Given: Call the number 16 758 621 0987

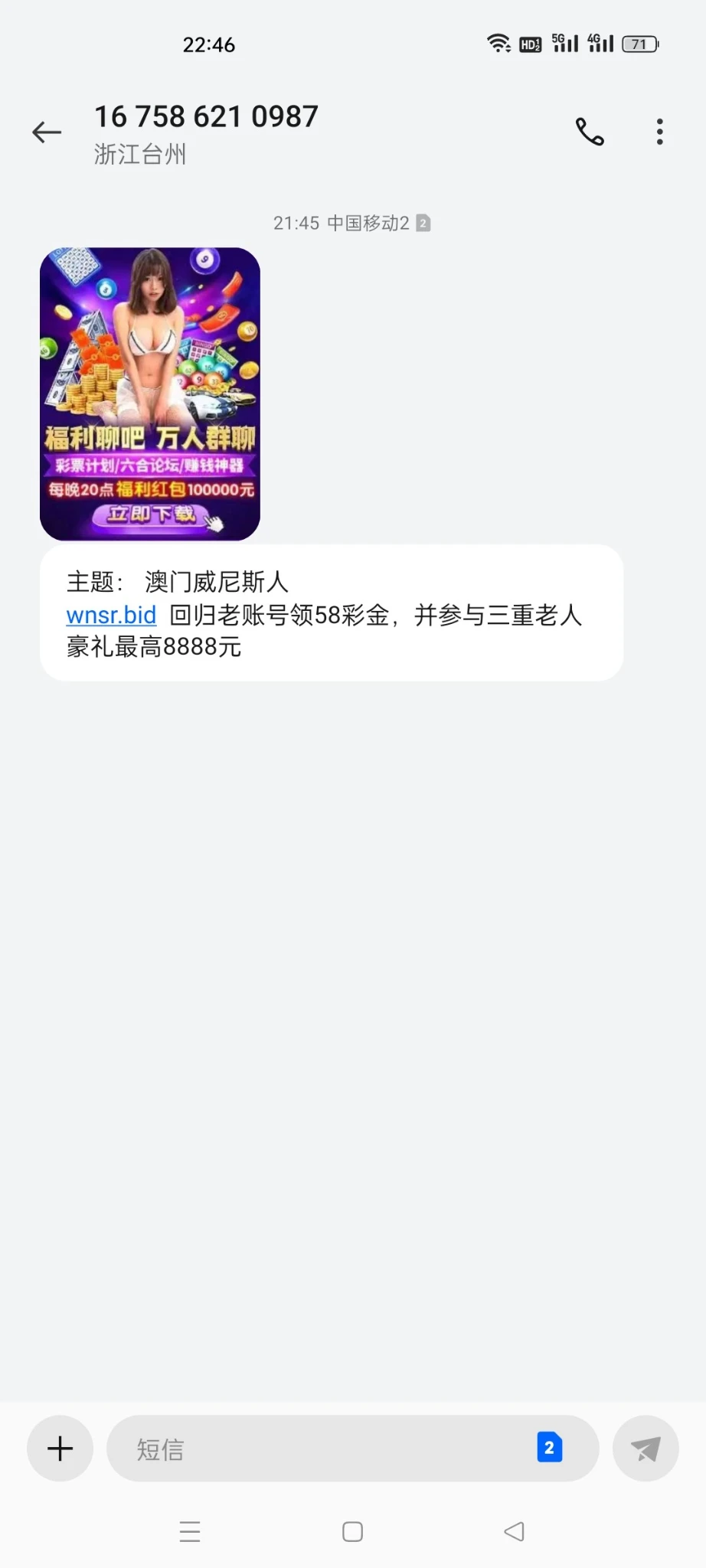Looking at the screenshot, I should 590,132.
